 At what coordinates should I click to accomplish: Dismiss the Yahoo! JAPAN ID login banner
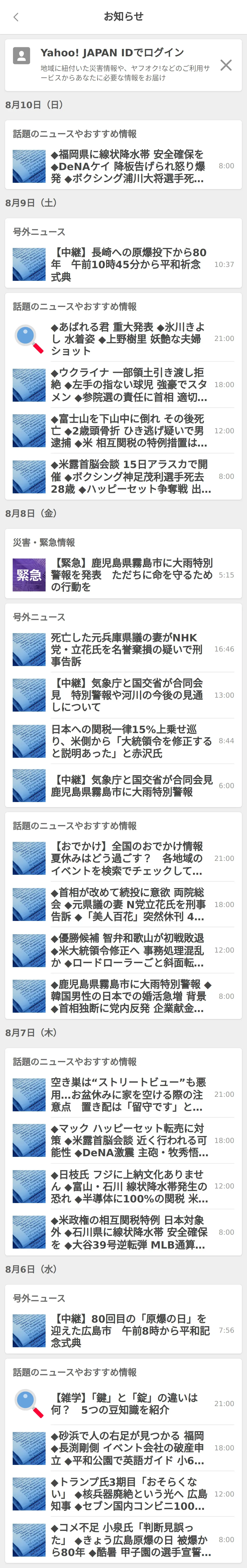[226, 65]
